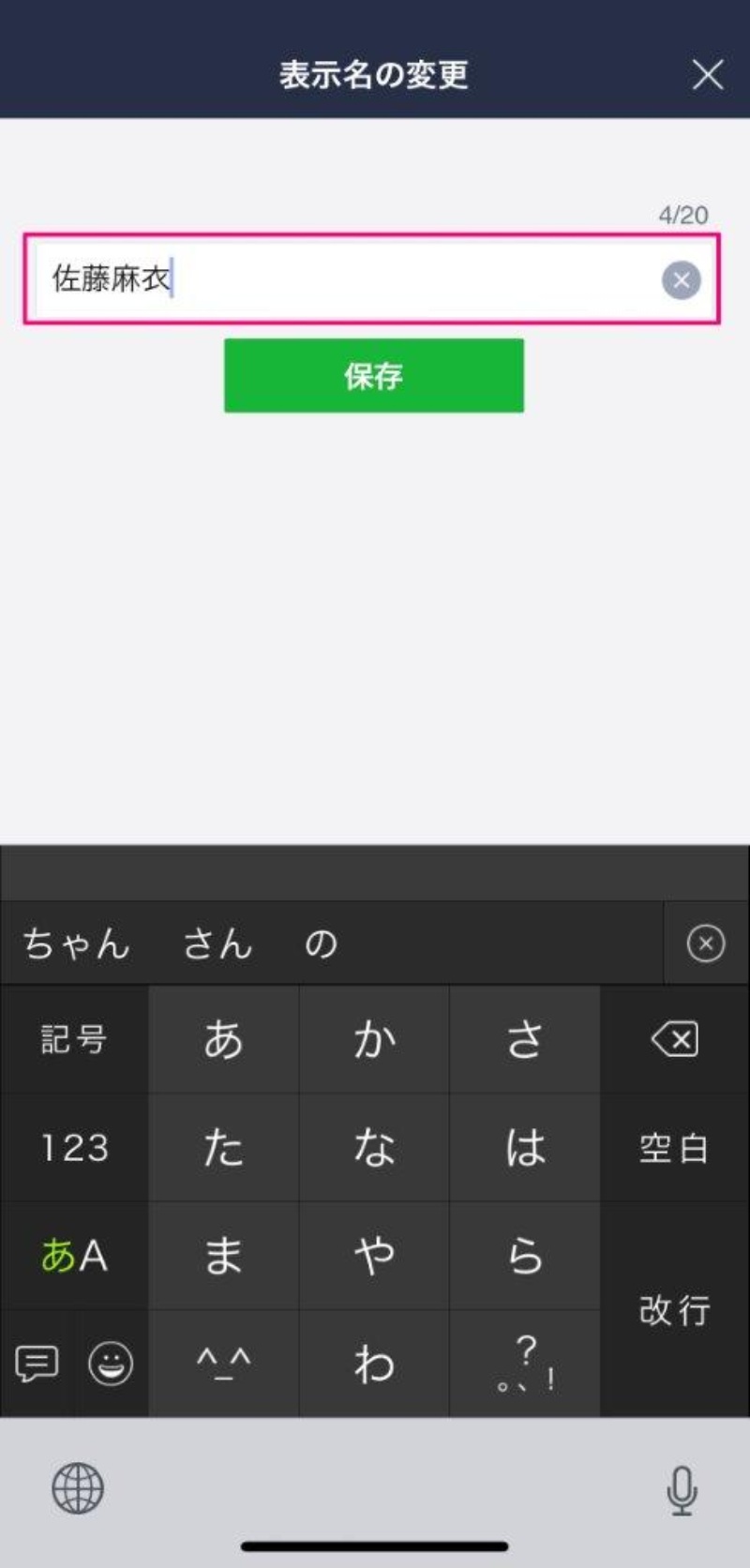Select the さん suggestion
The image size is (750, 1568).
pyautogui.click(x=217, y=943)
